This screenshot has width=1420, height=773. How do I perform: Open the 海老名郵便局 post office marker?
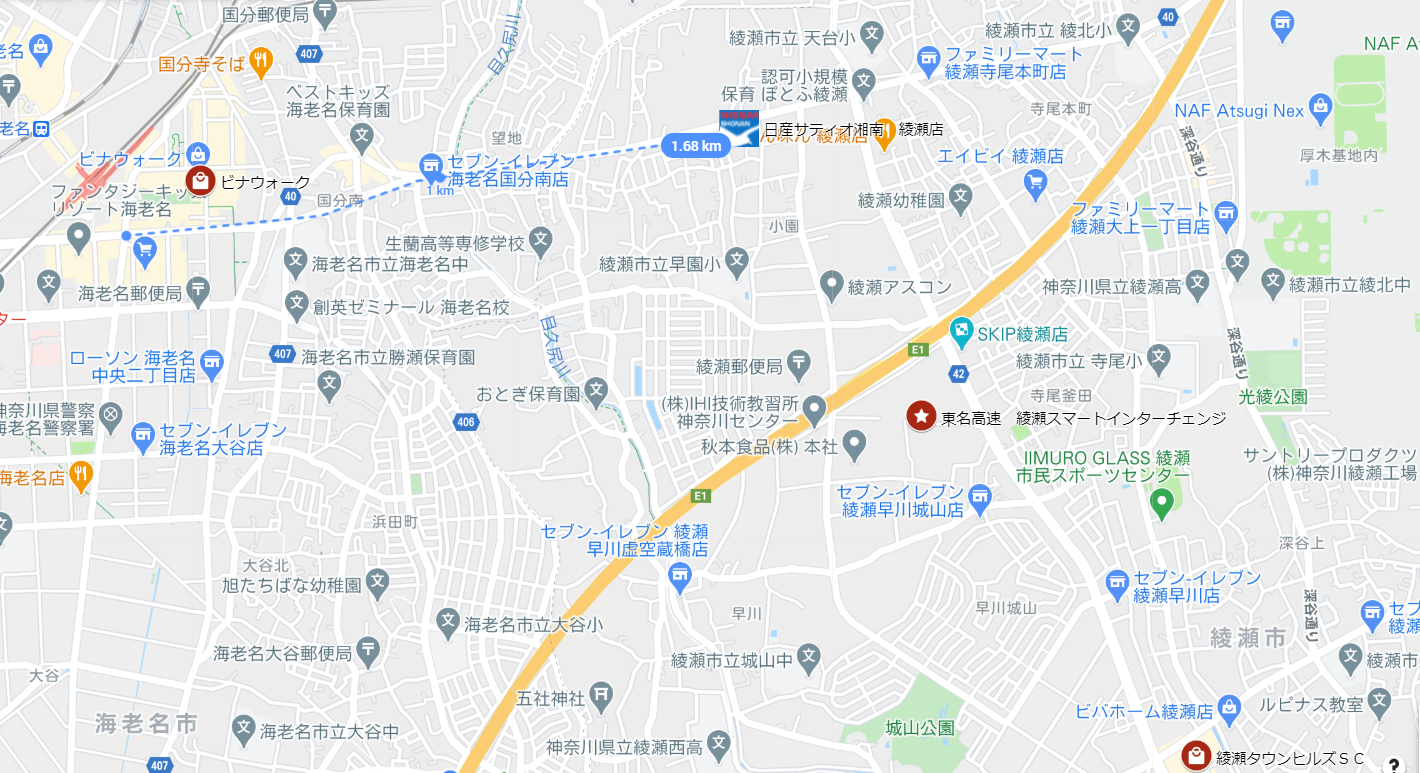pyautogui.click(x=199, y=291)
